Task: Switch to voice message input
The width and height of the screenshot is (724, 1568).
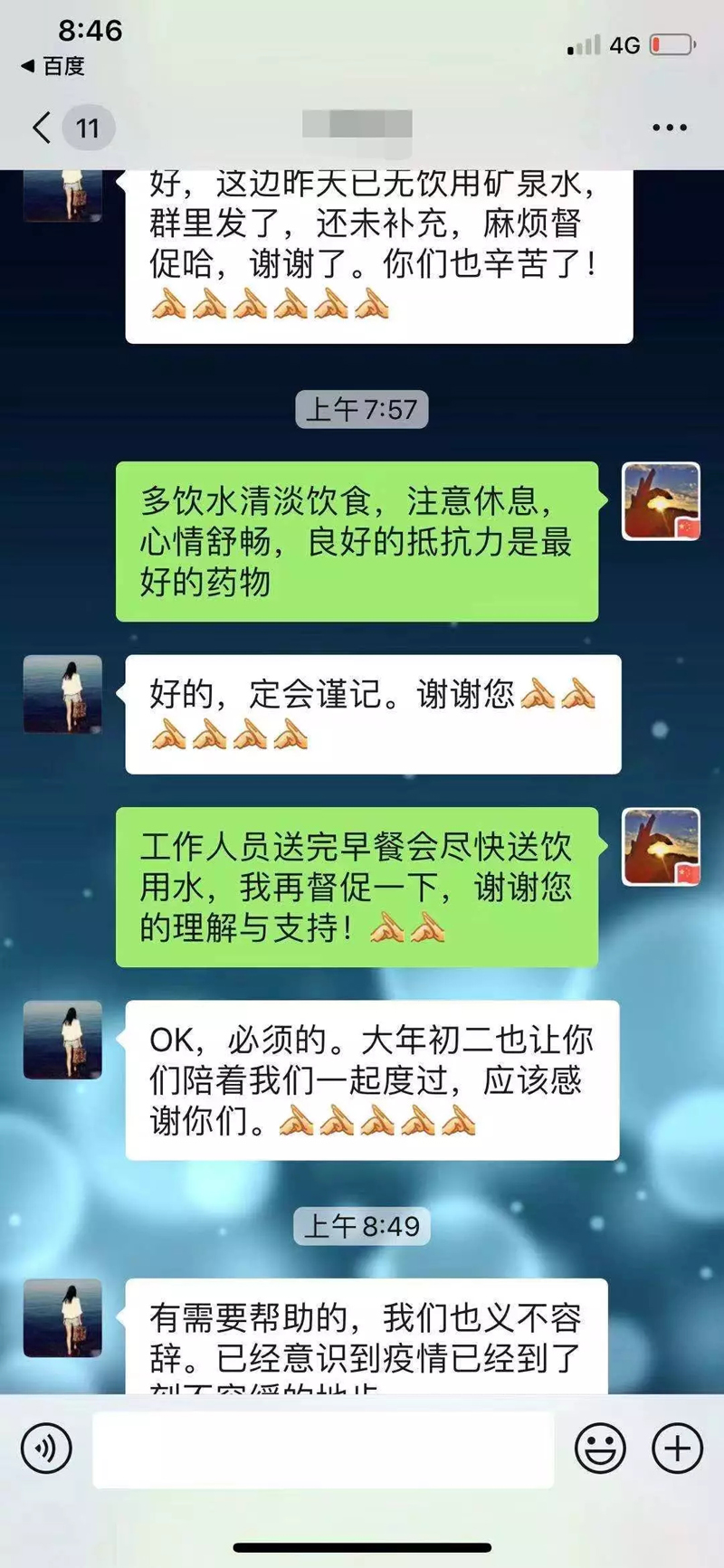Action: click(x=46, y=1448)
